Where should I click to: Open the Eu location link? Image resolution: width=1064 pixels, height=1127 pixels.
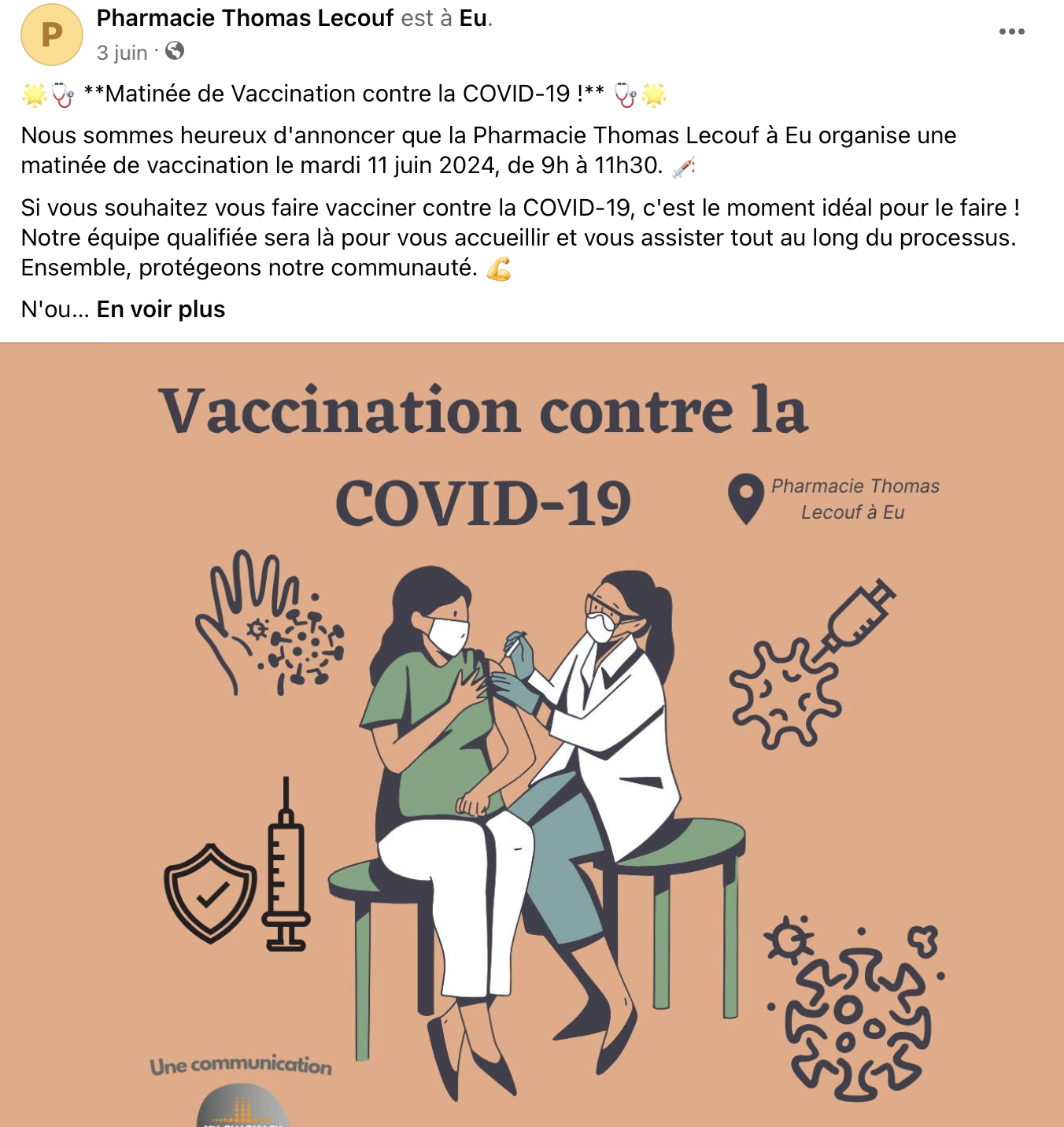click(x=473, y=18)
